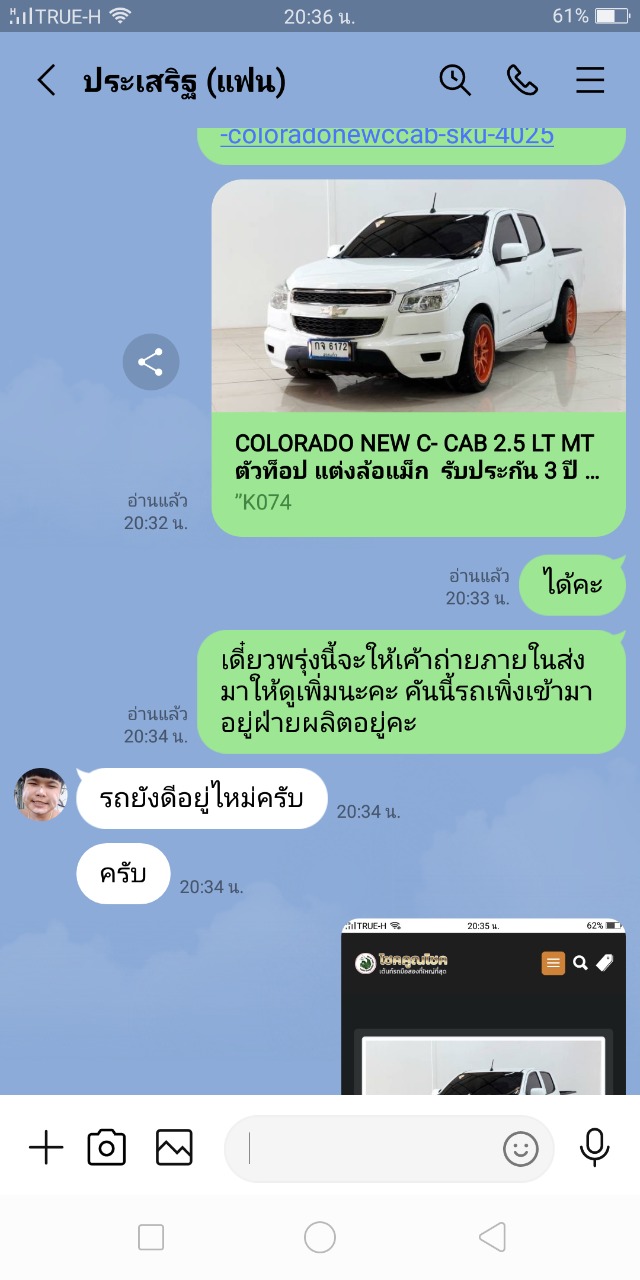Focus the message input field

pyautogui.click(x=370, y=1149)
